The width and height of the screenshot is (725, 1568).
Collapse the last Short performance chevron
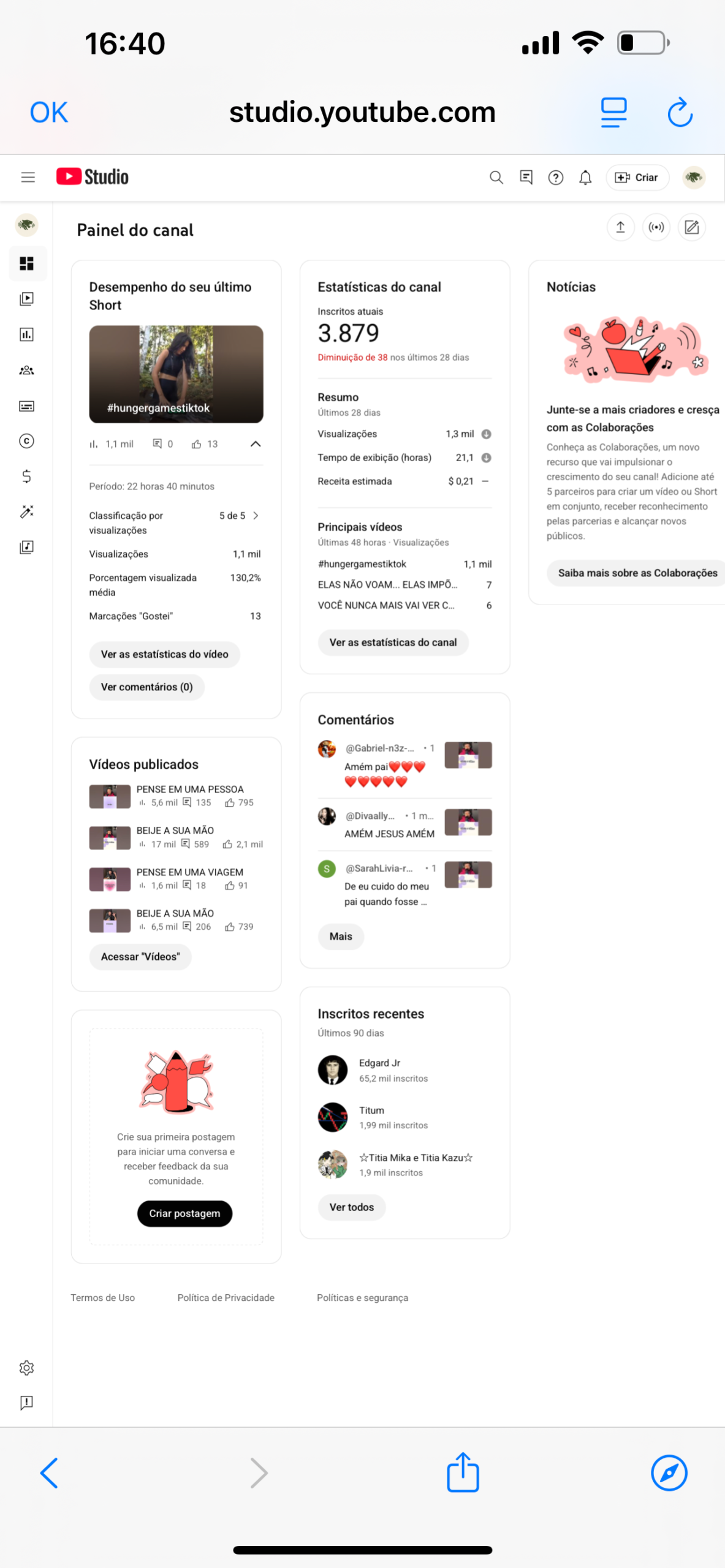click(256, 444)
